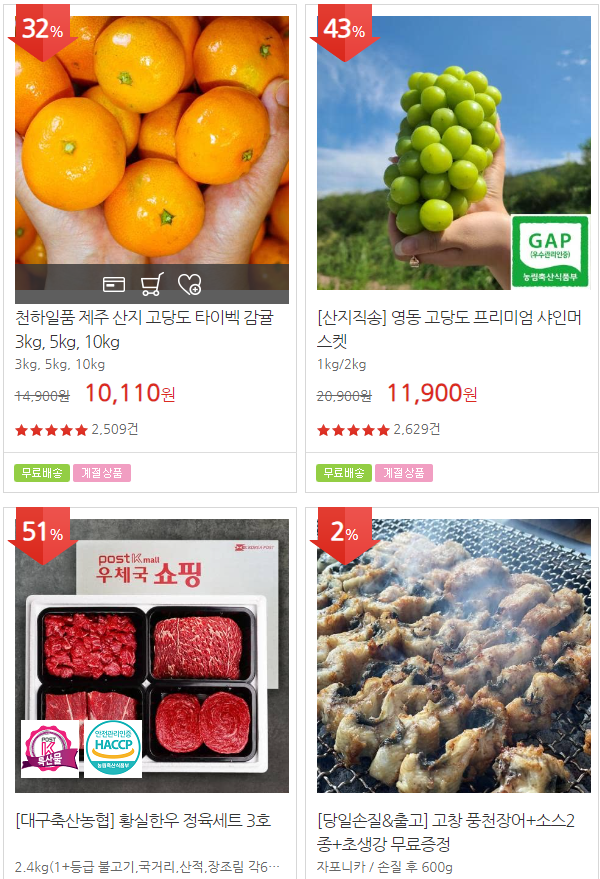Wishlist the Jeju tangerines with the heart icon
Image resolution: width=600 pixels, height=879 pixels.
[x=189, y=285]
